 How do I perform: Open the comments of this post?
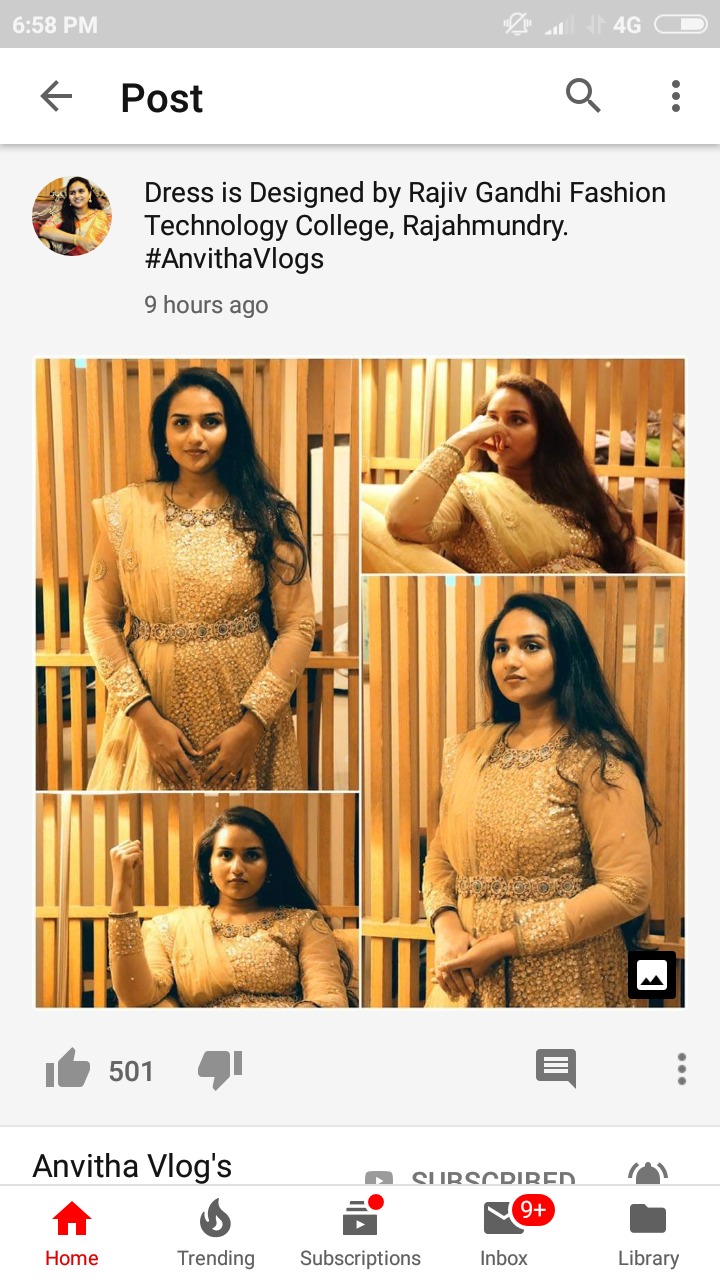556,1068
